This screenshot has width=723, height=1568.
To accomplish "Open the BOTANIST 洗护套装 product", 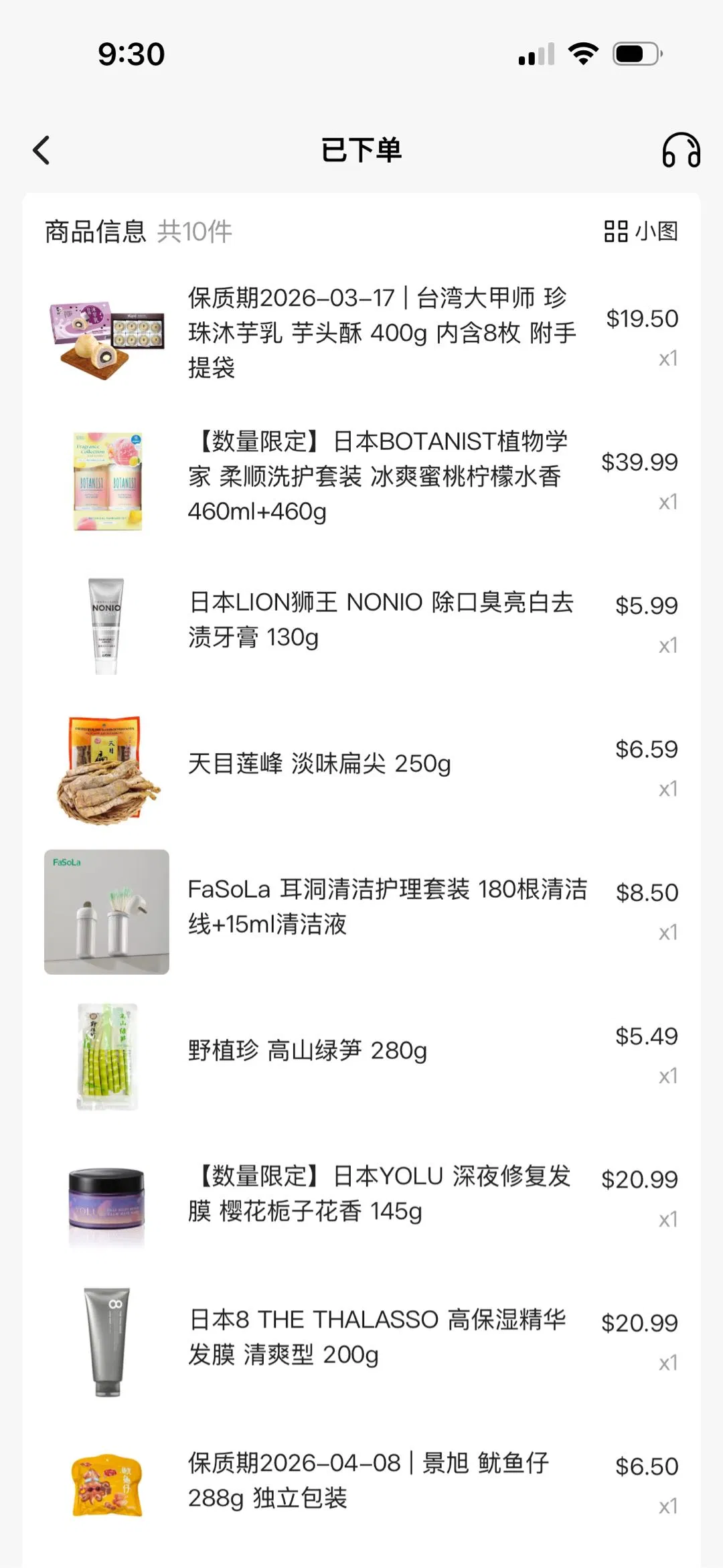I will click(378, 477).
